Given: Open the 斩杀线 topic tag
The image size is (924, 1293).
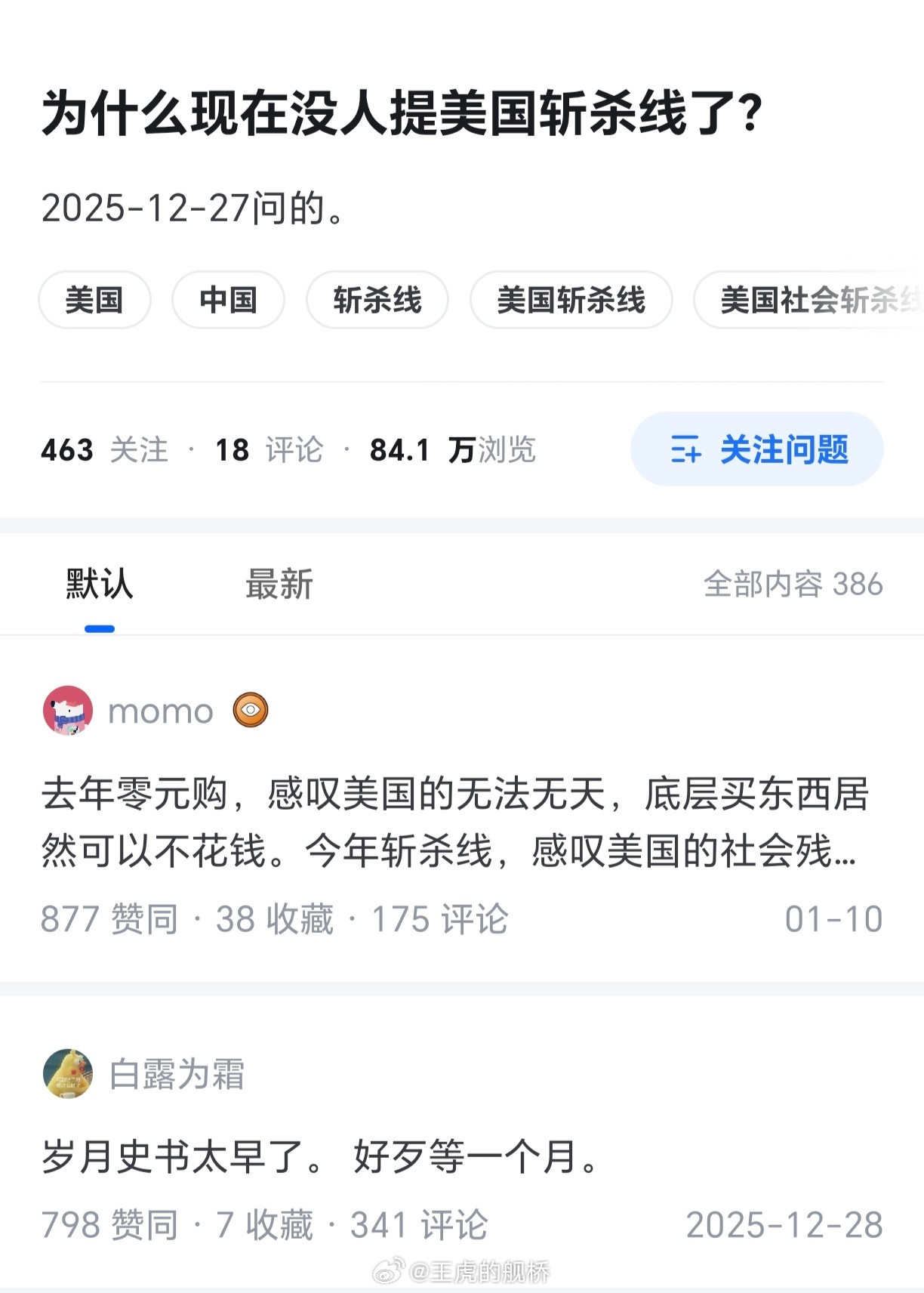Looking at the screenshot, I should pyautogui.click(x=377, y=300).
